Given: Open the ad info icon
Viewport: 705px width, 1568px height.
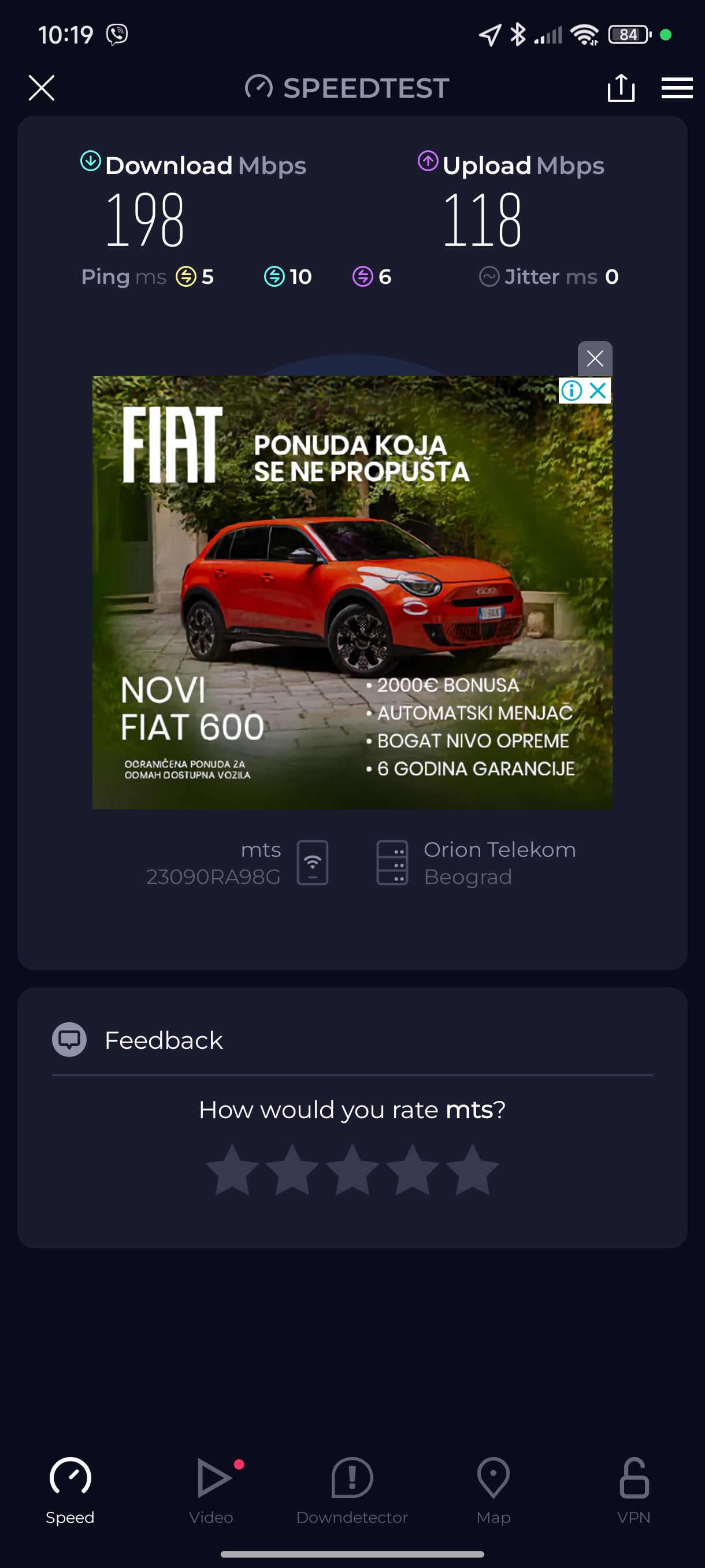Looking at the screenshot, I should pyautogui.click(x=572, y=390).
